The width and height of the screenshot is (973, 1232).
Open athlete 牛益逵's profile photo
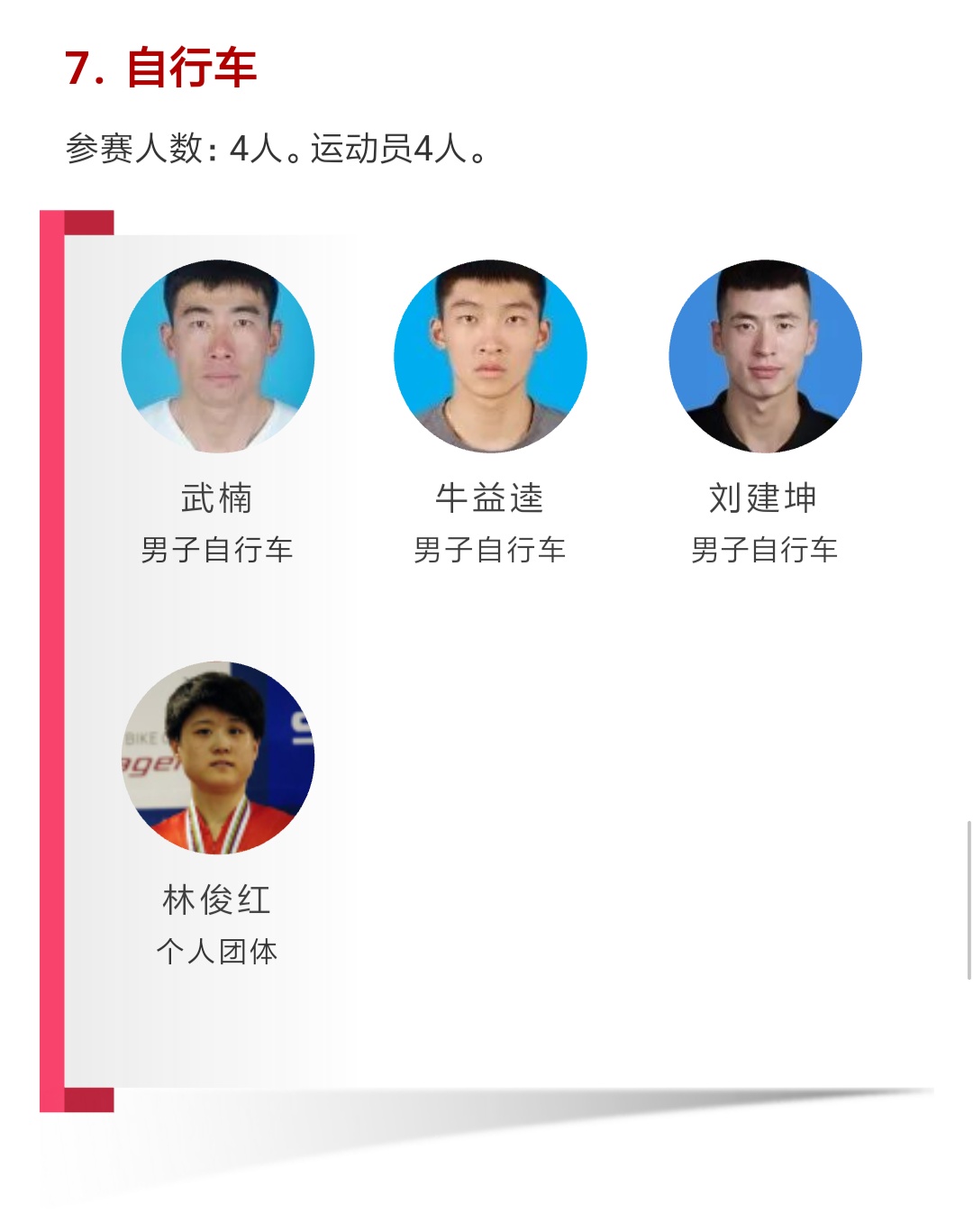[x=490, y=356]
